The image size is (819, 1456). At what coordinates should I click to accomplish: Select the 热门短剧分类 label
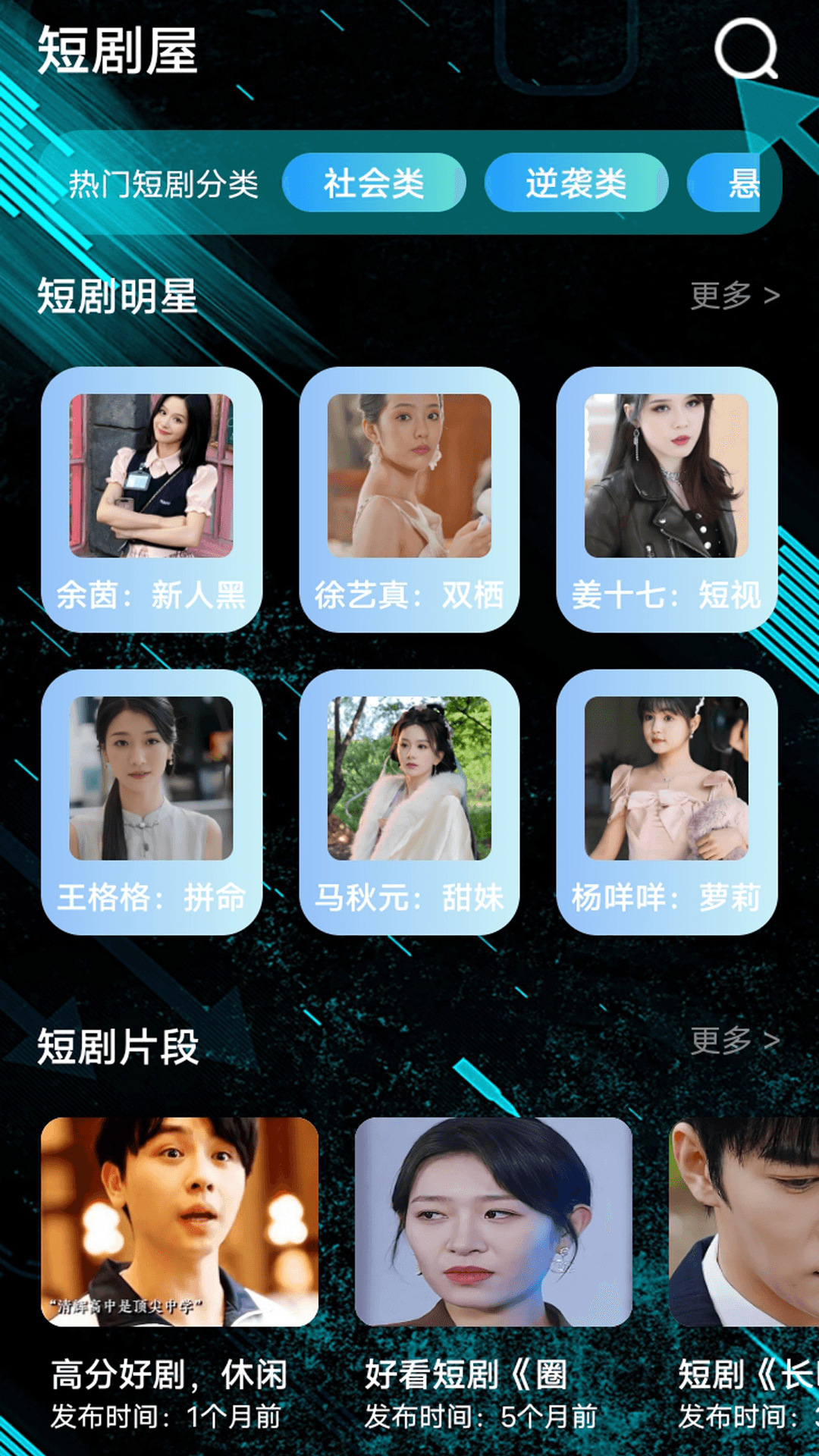pos(163,182)
